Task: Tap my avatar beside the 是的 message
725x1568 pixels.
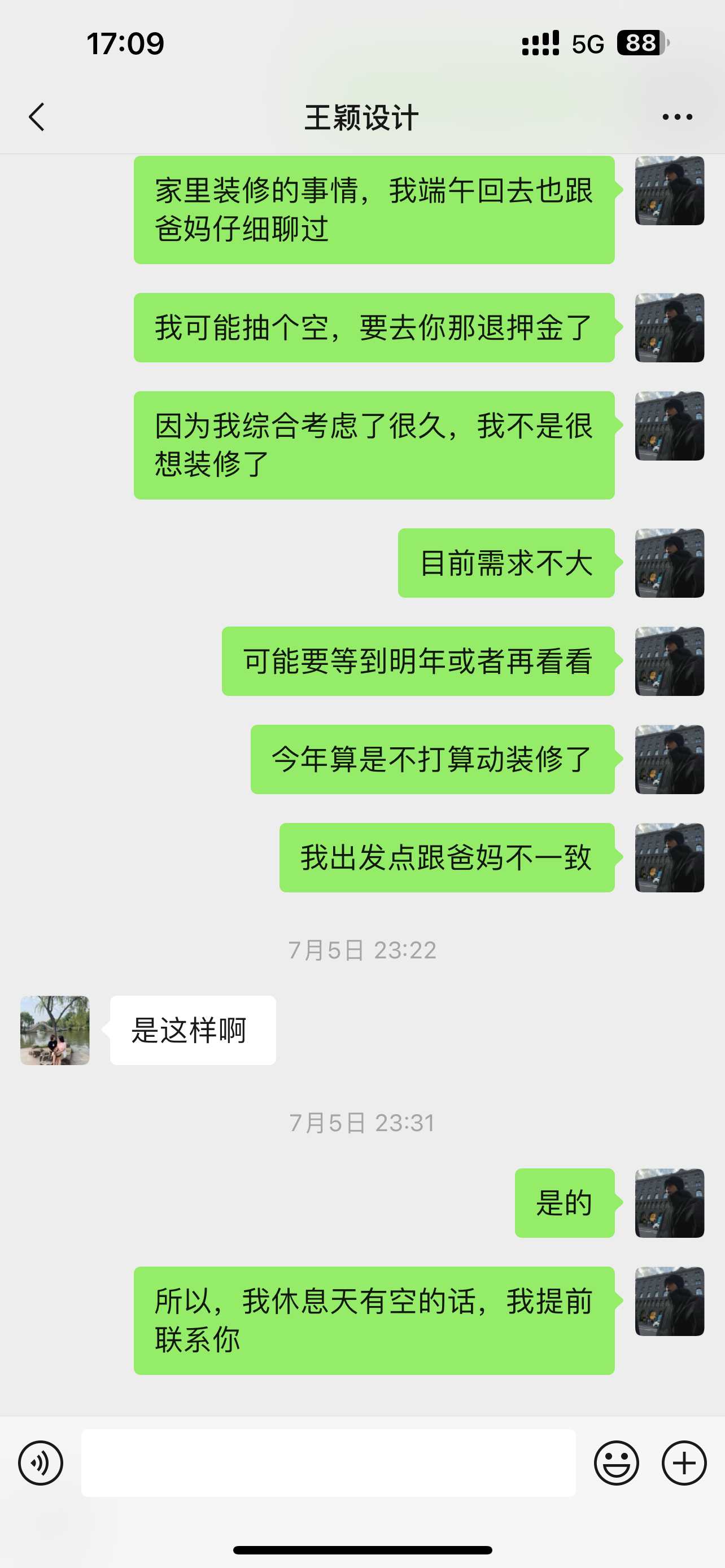Action: click(669, 1203)
